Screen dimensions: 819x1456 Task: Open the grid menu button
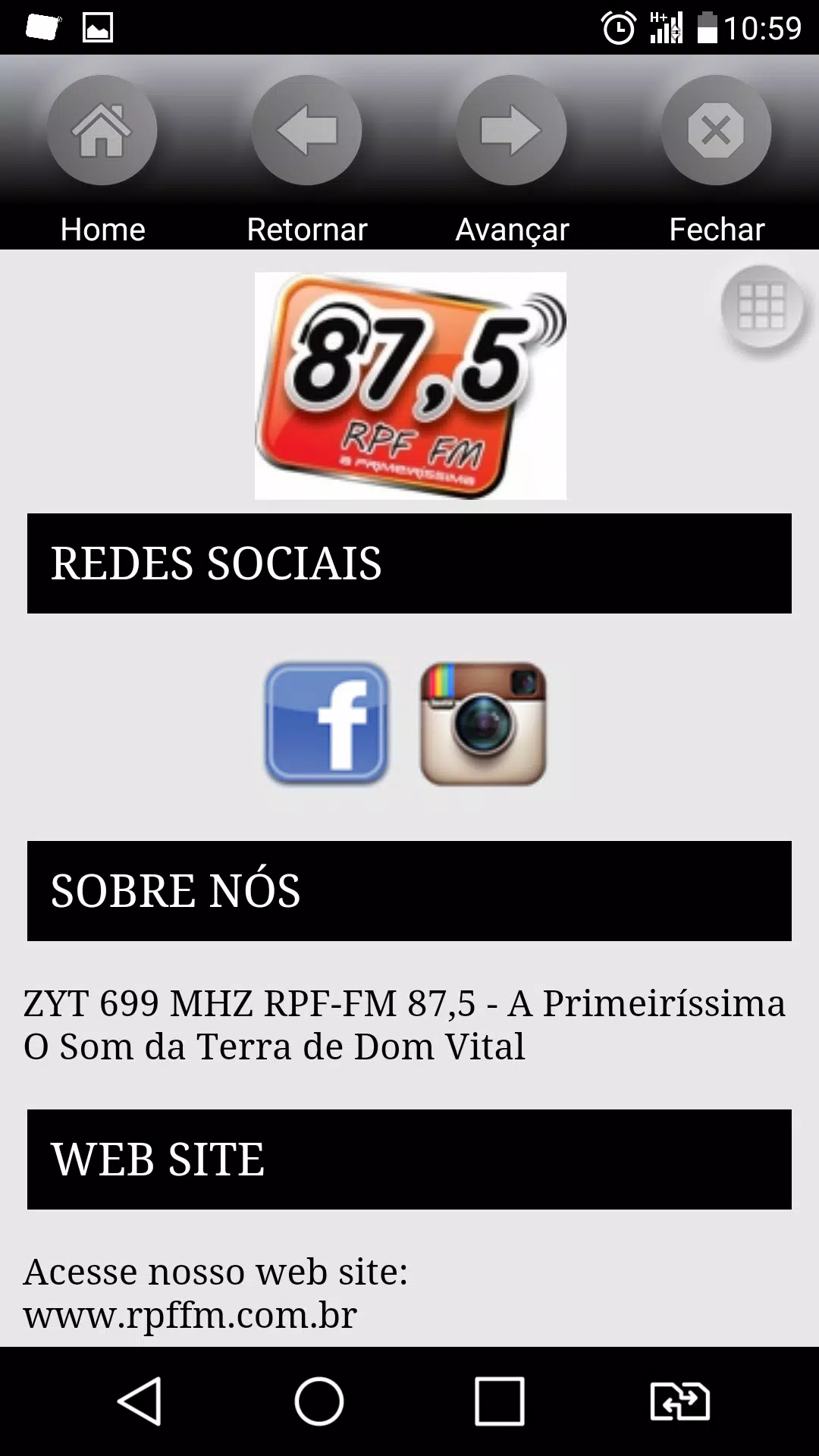[x=761, y=307]
